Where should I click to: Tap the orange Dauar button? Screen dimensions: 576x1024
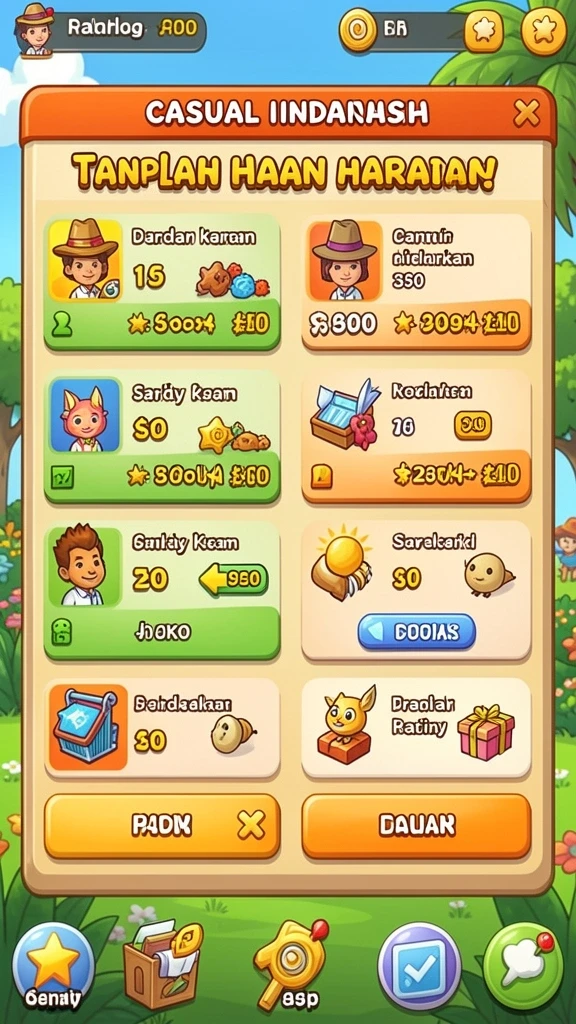tap(417, 826)
